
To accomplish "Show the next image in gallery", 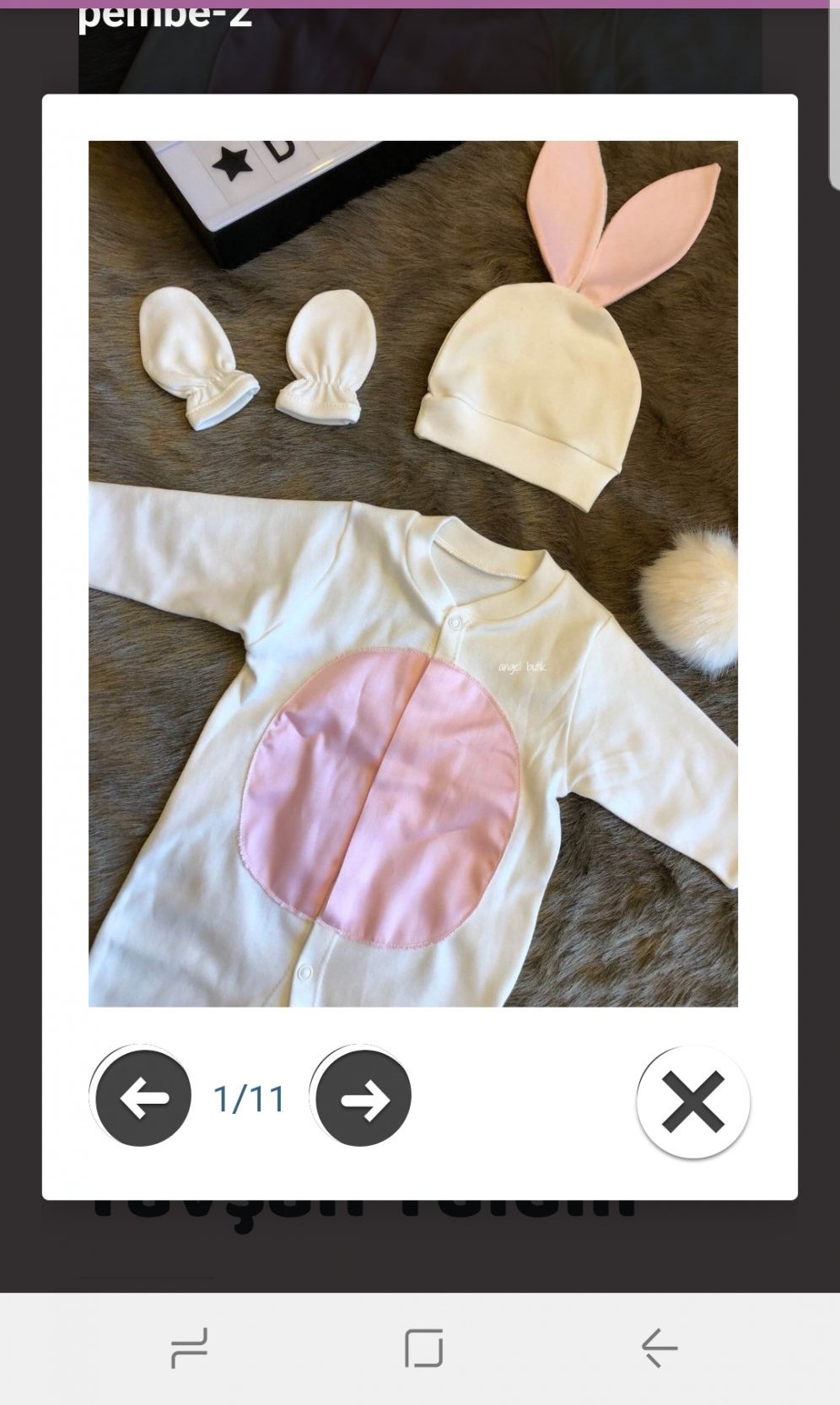I will tap(363, 1099).
